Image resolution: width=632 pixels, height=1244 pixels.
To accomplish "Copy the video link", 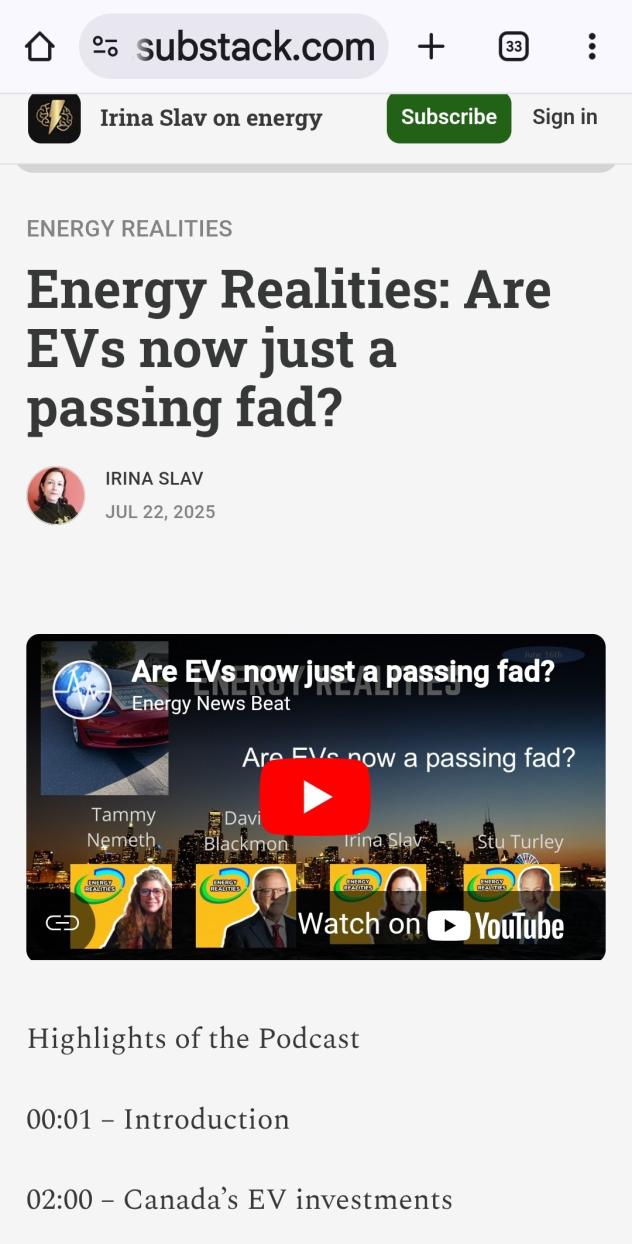I will pyautogui.click(x=62, y=923).
